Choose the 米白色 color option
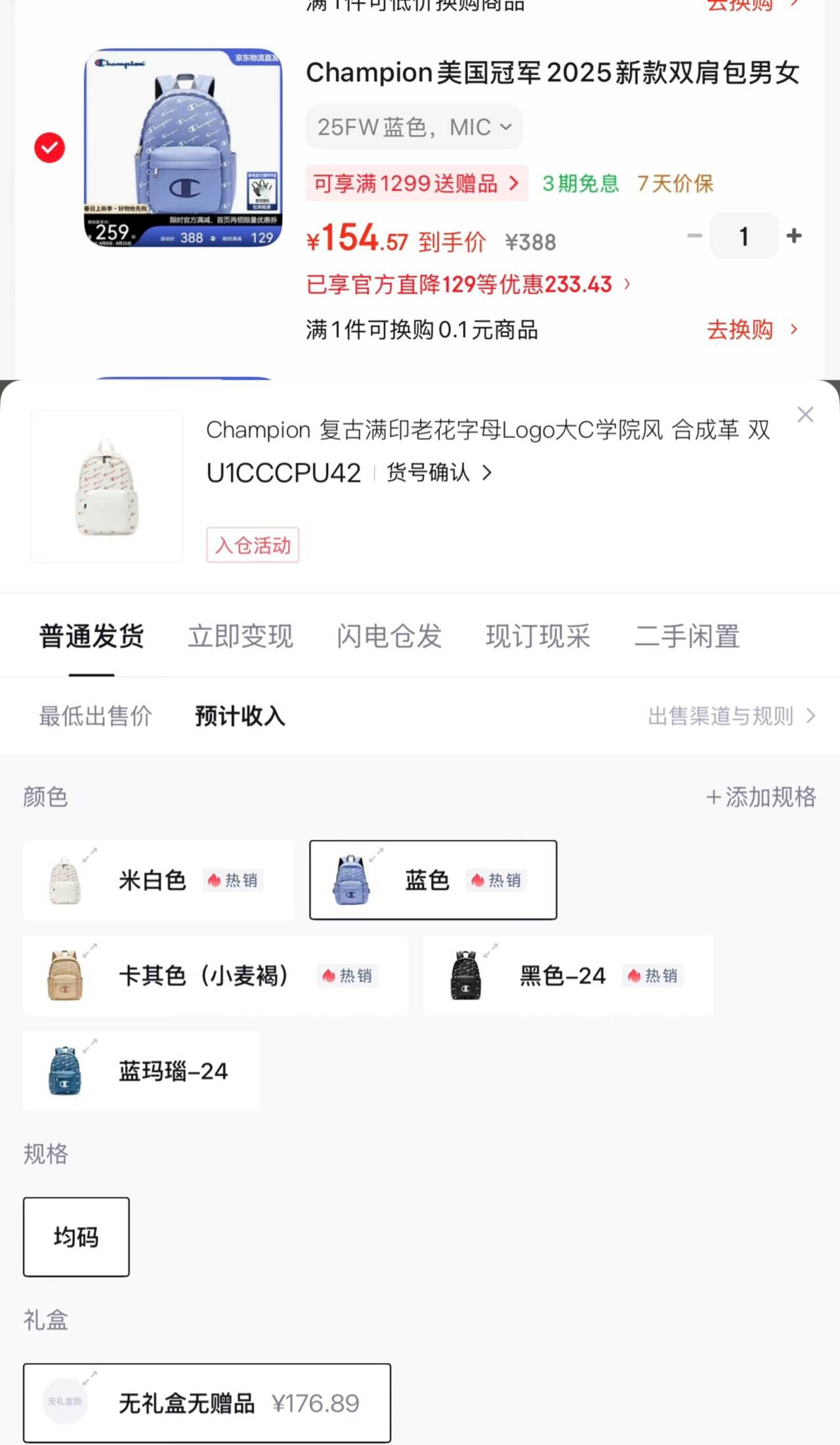 point(157,880)
